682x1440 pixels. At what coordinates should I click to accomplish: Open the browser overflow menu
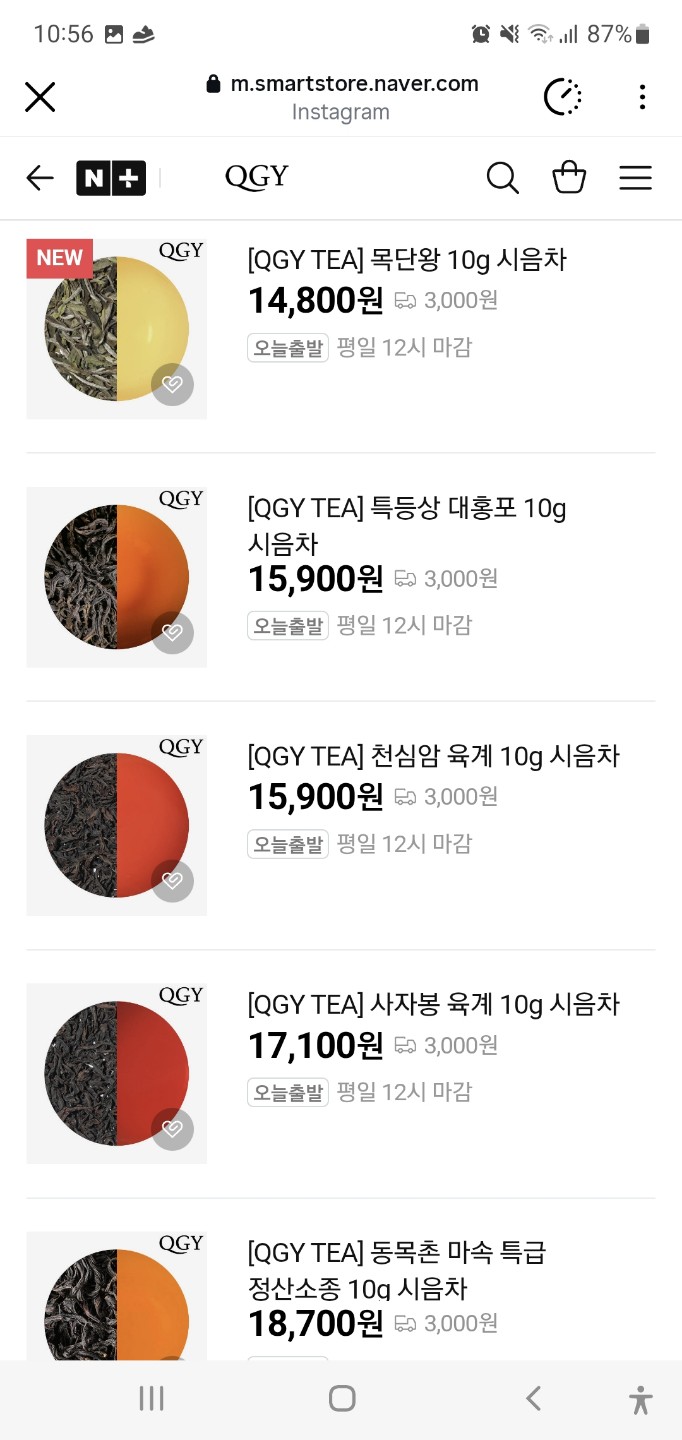tap(642, 97)
